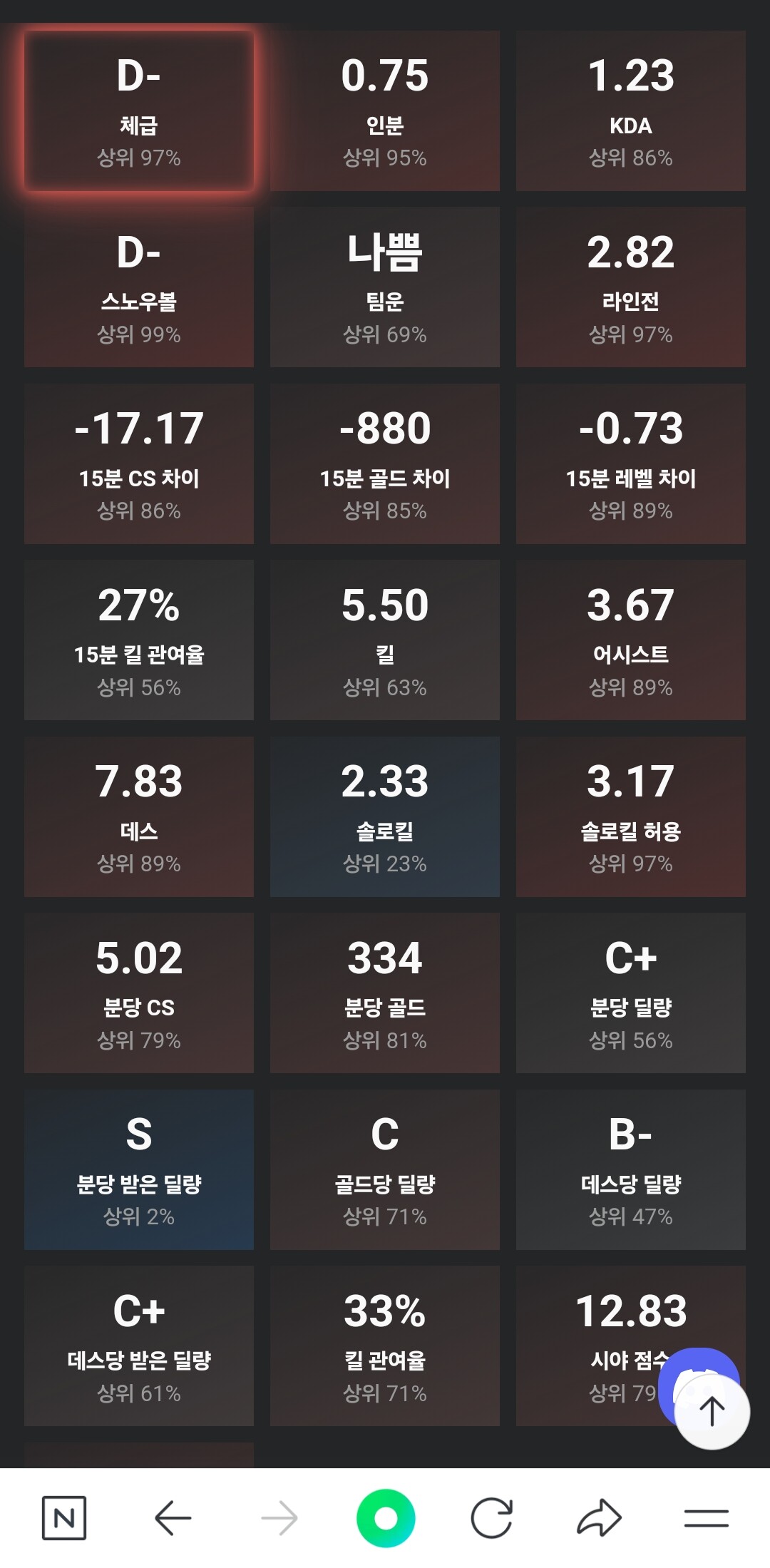This screenshot has width=770, height=1568.
Task: Open the Naver home N icon
Action: (64, 1517)
